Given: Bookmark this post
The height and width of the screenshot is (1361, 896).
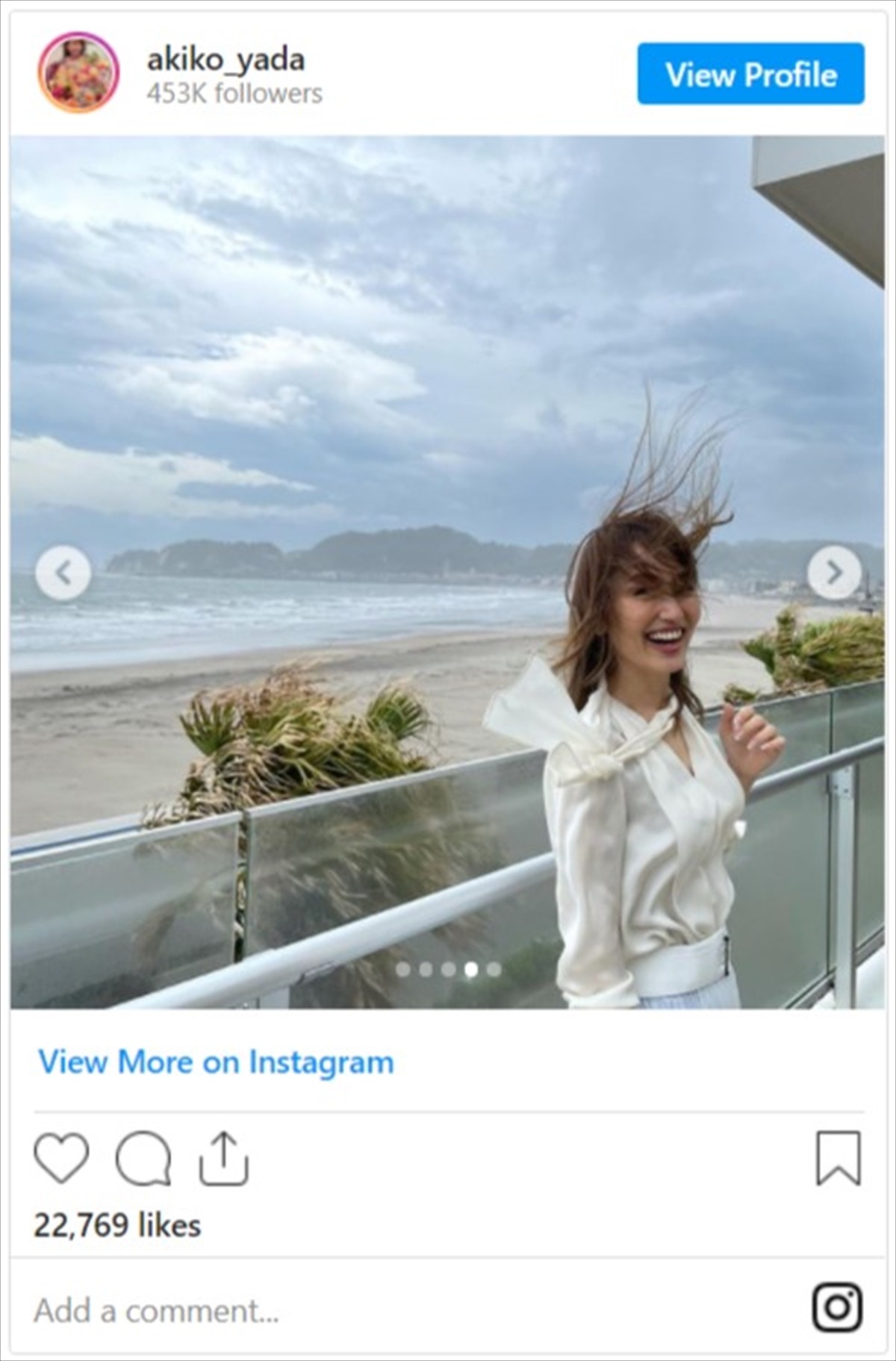Looking at the screenshot, I should pyautogui.click(x=839, y=1158).
